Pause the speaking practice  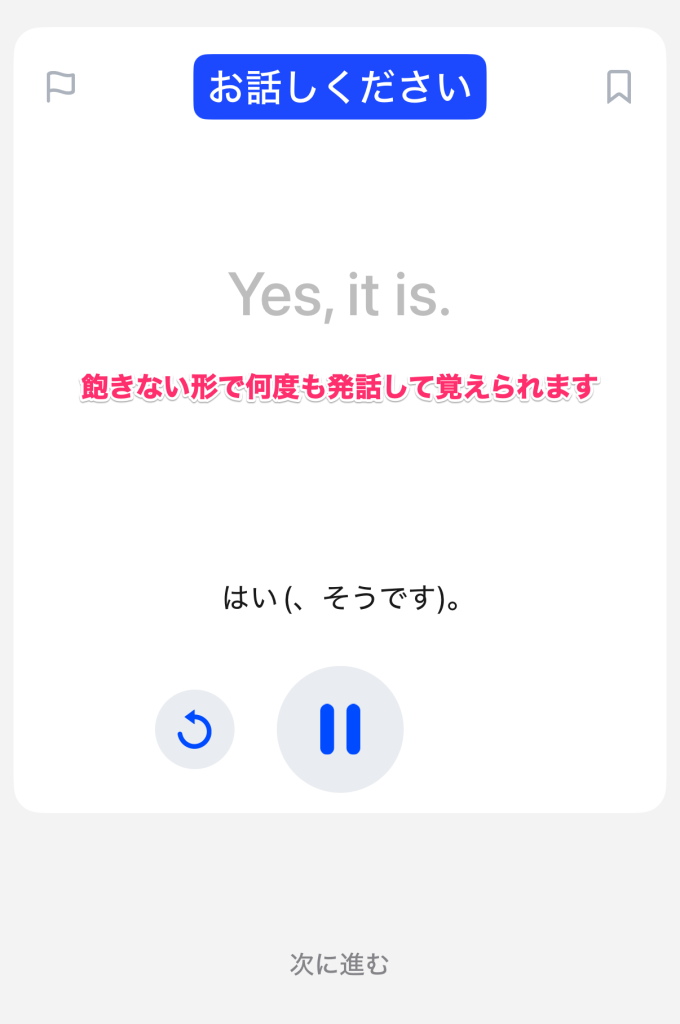[x=340, y=729]
